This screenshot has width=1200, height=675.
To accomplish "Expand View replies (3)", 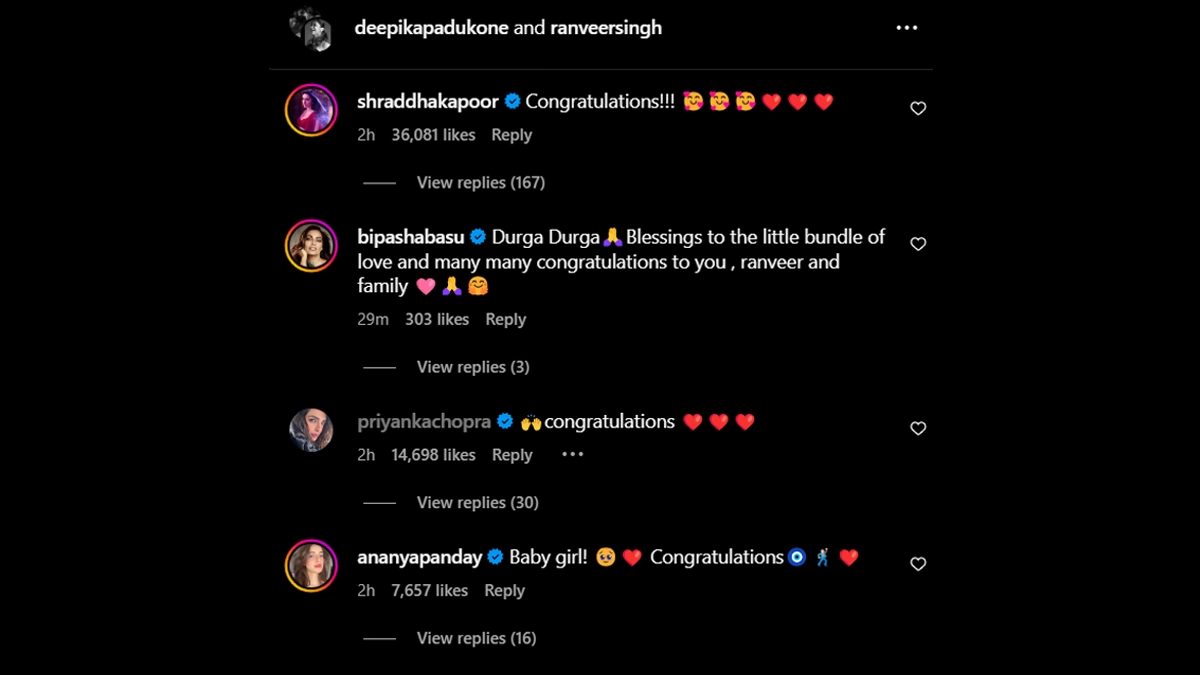I will tap(472, 368).
